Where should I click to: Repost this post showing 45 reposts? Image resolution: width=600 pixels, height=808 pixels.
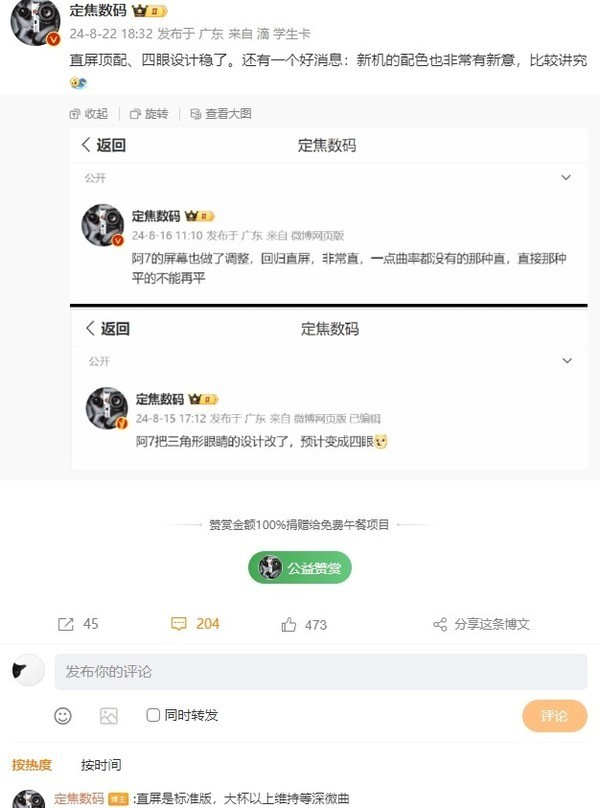(x=78, y=624)
